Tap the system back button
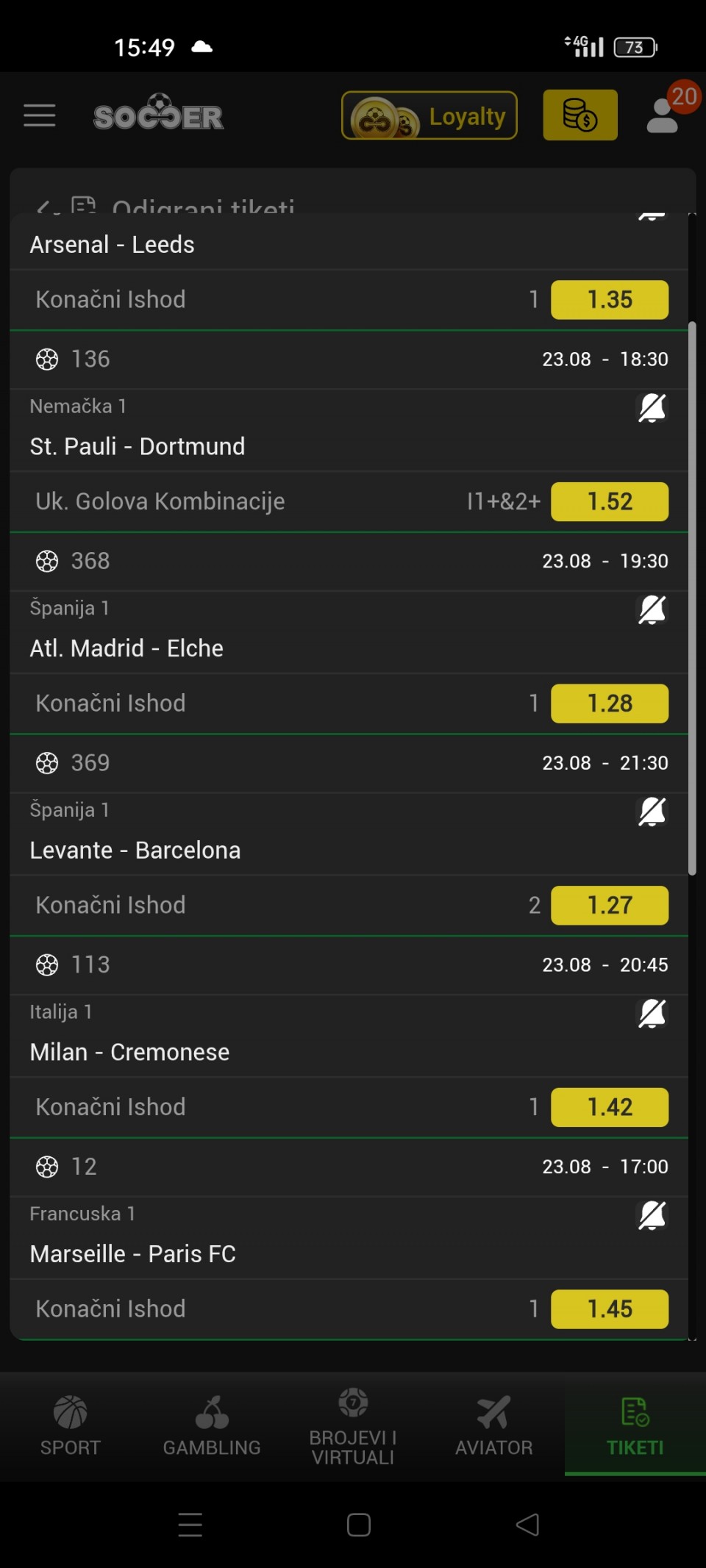The height and width of the screenshot is (1568, 706). point(527,1525)
